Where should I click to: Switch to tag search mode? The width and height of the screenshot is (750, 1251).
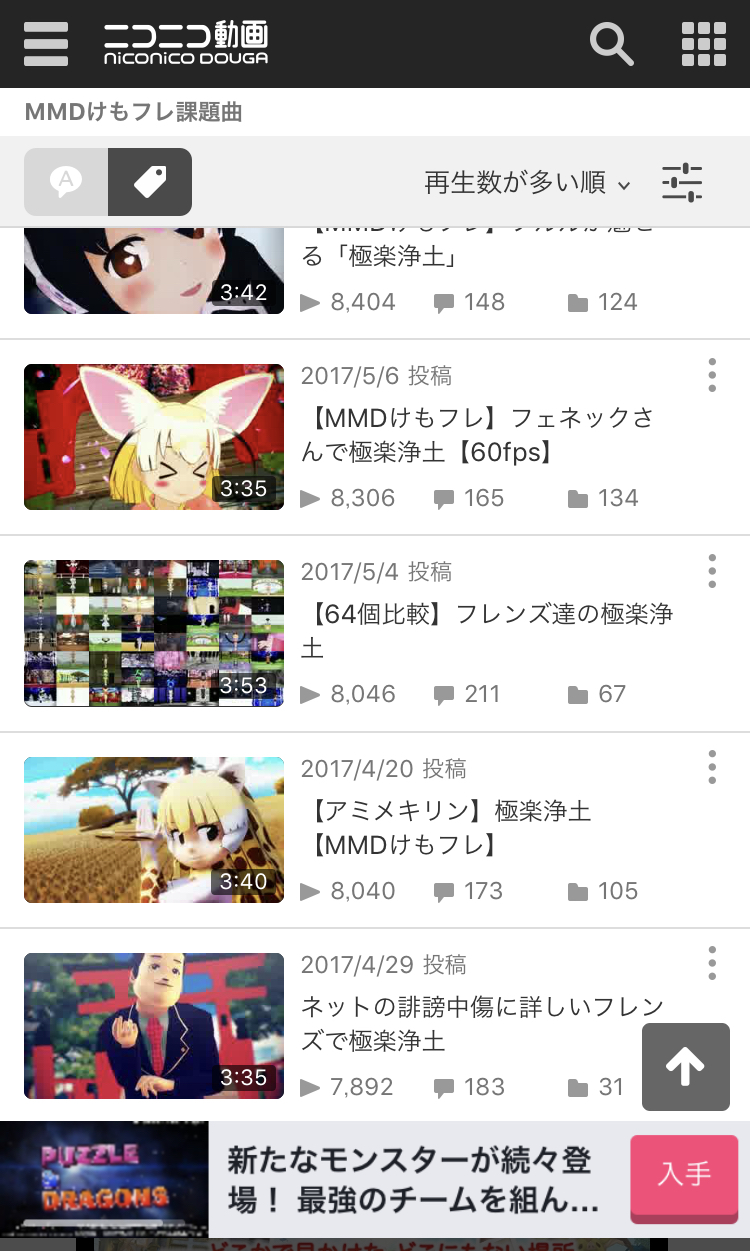point(150,182)
